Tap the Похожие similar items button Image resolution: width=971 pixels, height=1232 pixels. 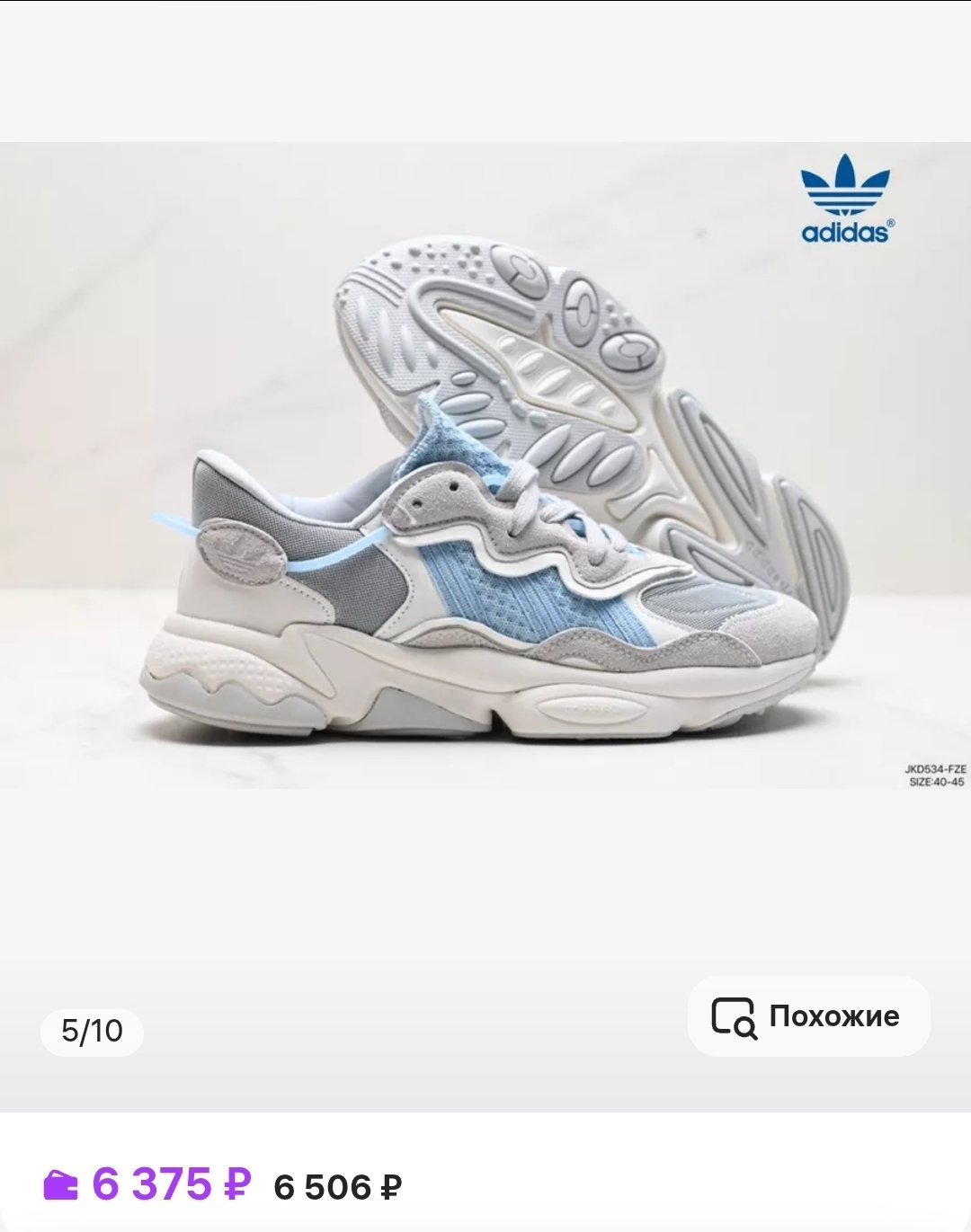tap(807, 1016)
